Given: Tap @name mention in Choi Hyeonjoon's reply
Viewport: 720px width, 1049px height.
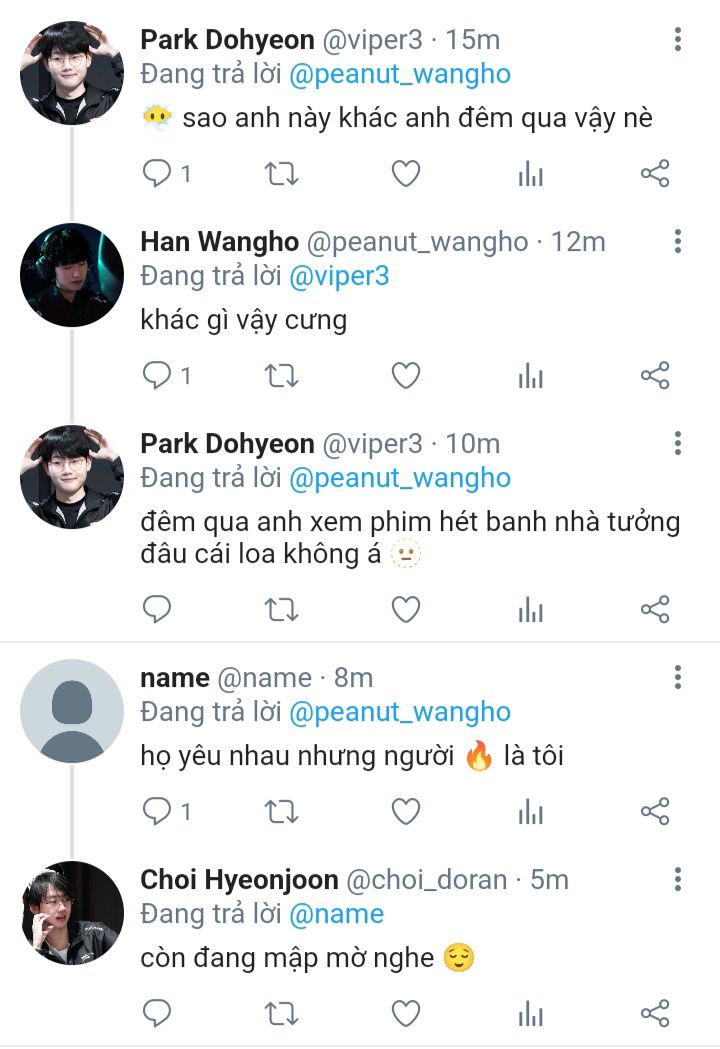Looking at the screenshot, I should click(x=336, y=914).
